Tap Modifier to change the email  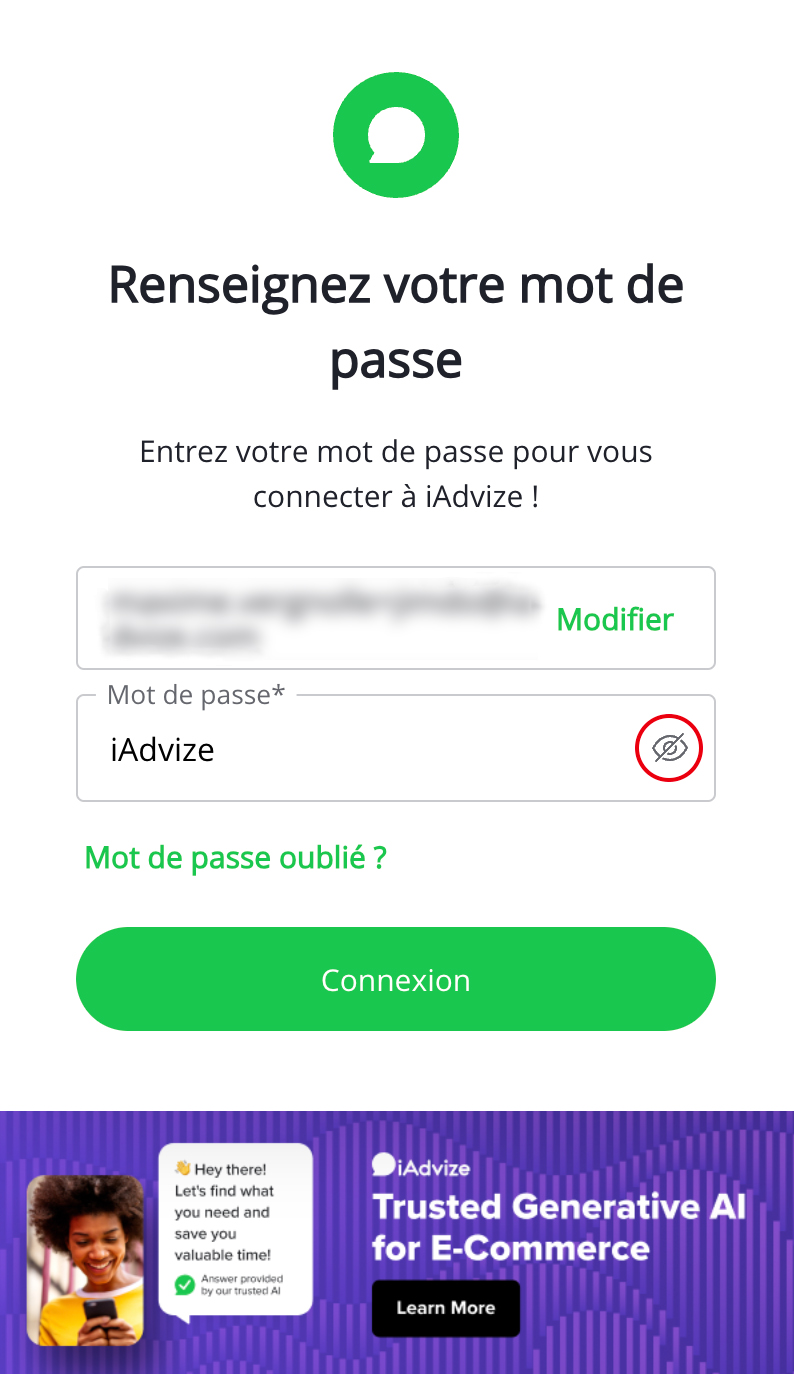(x=615, y=619)
